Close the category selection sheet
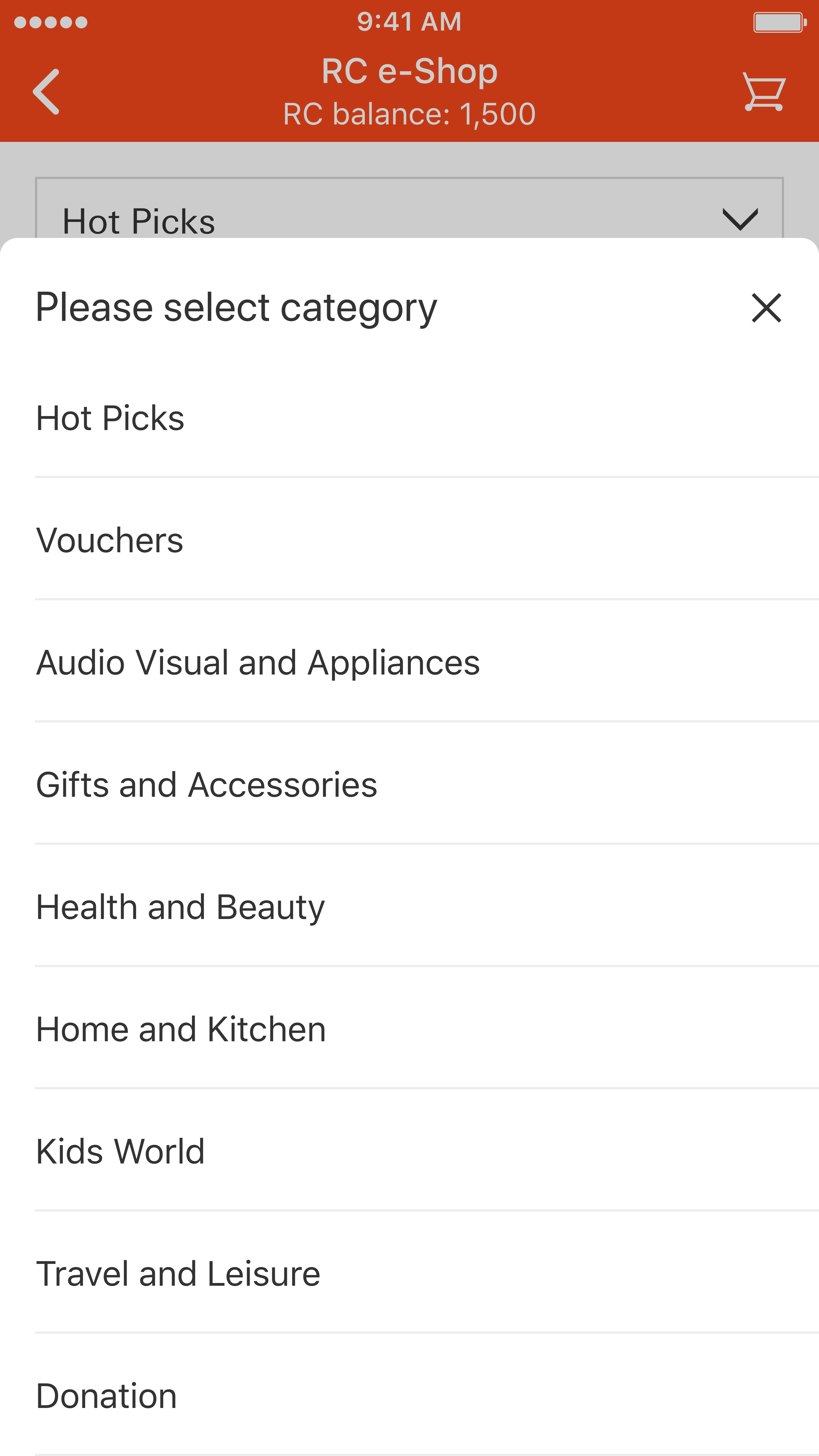Viewport: 819px width, 1456px height. pos(766,308)
